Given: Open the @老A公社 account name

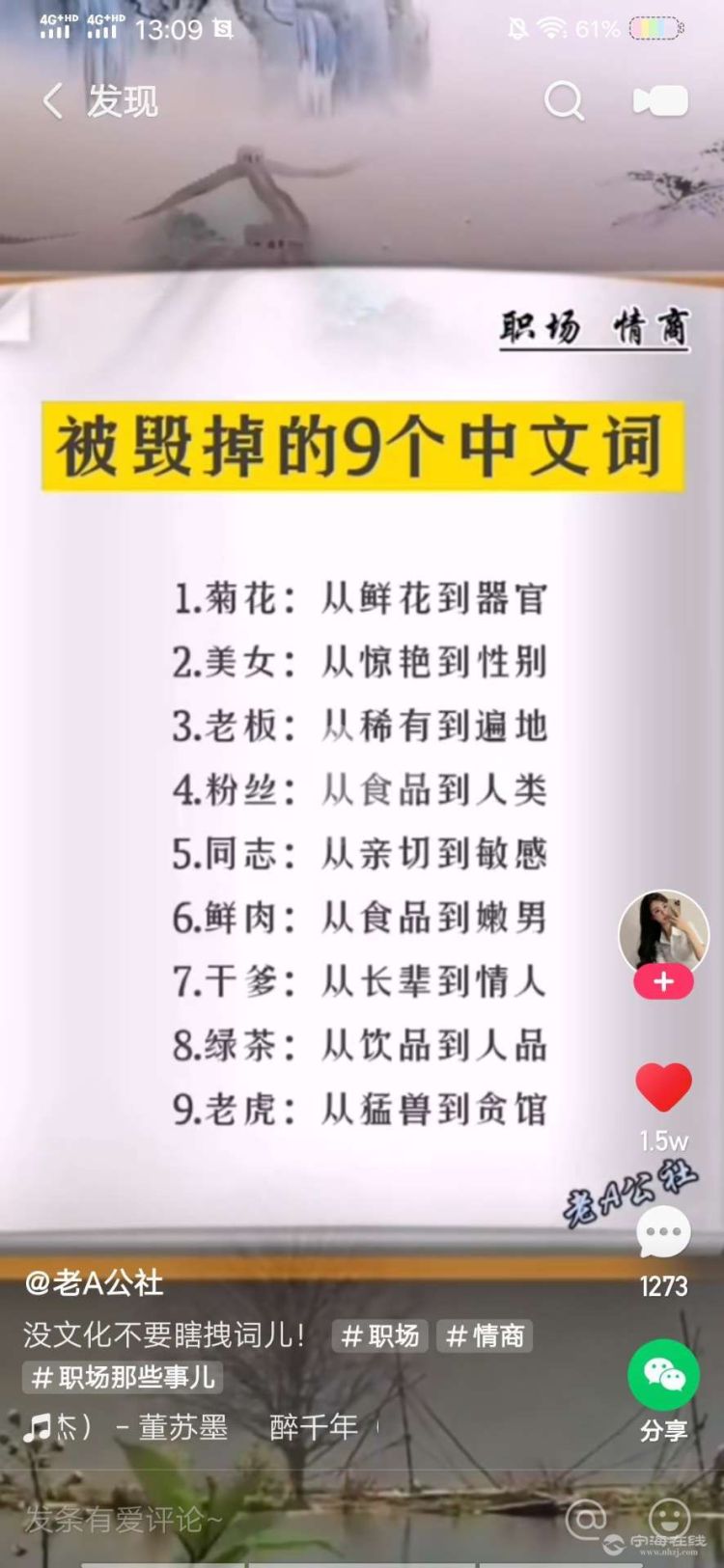Looking at the screenshot, I should [x=94, y=1282].
